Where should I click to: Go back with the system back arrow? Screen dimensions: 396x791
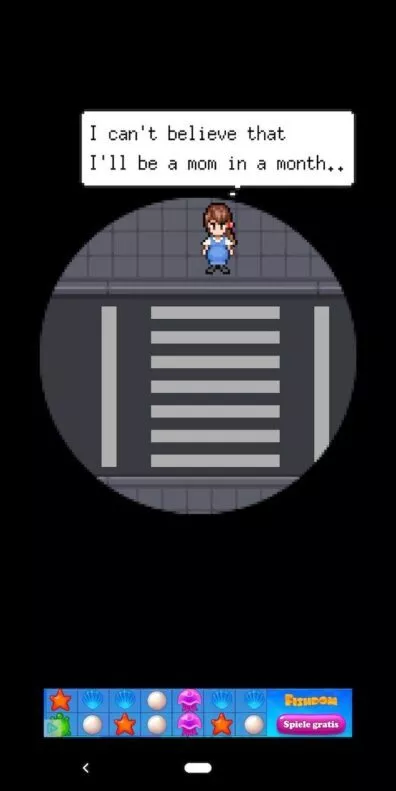86,768
